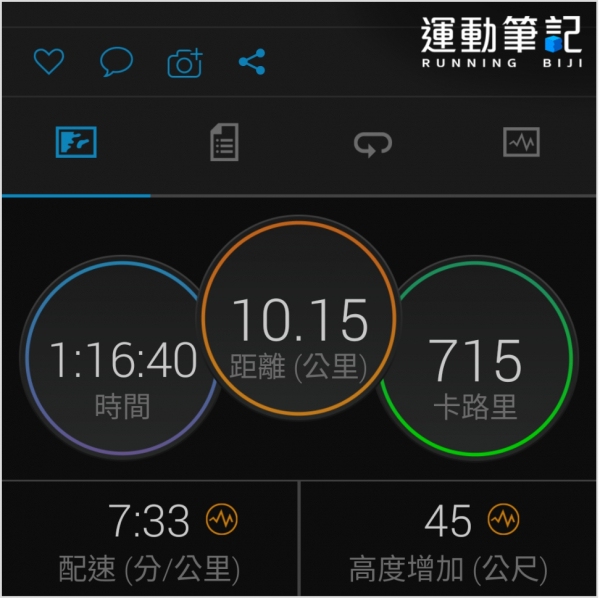Open the detailed stats list tab
Screen dimensions: 600x598
click(224, 143)
